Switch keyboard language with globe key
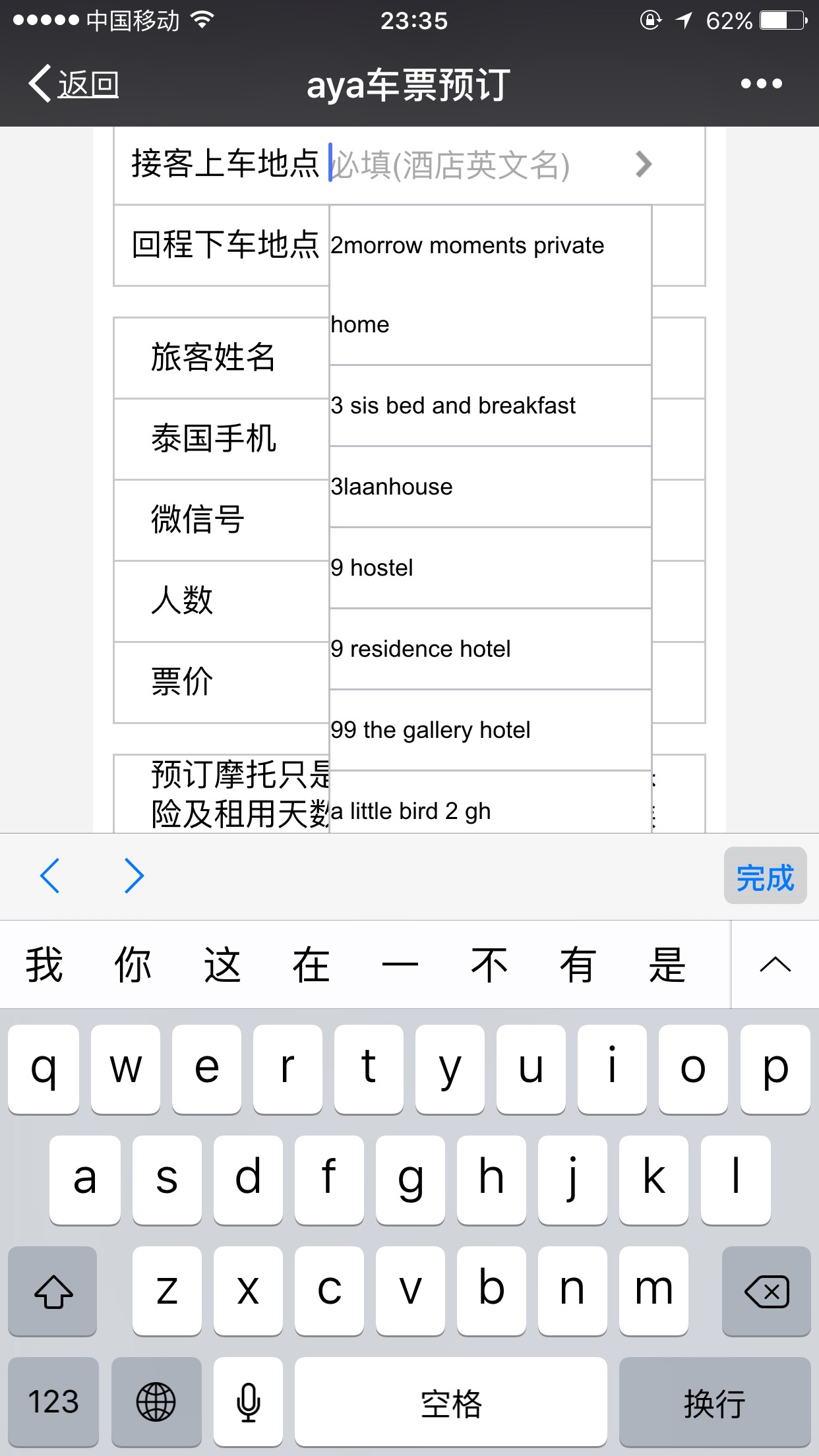819x1456 pixels. [x=156, y=1402]
